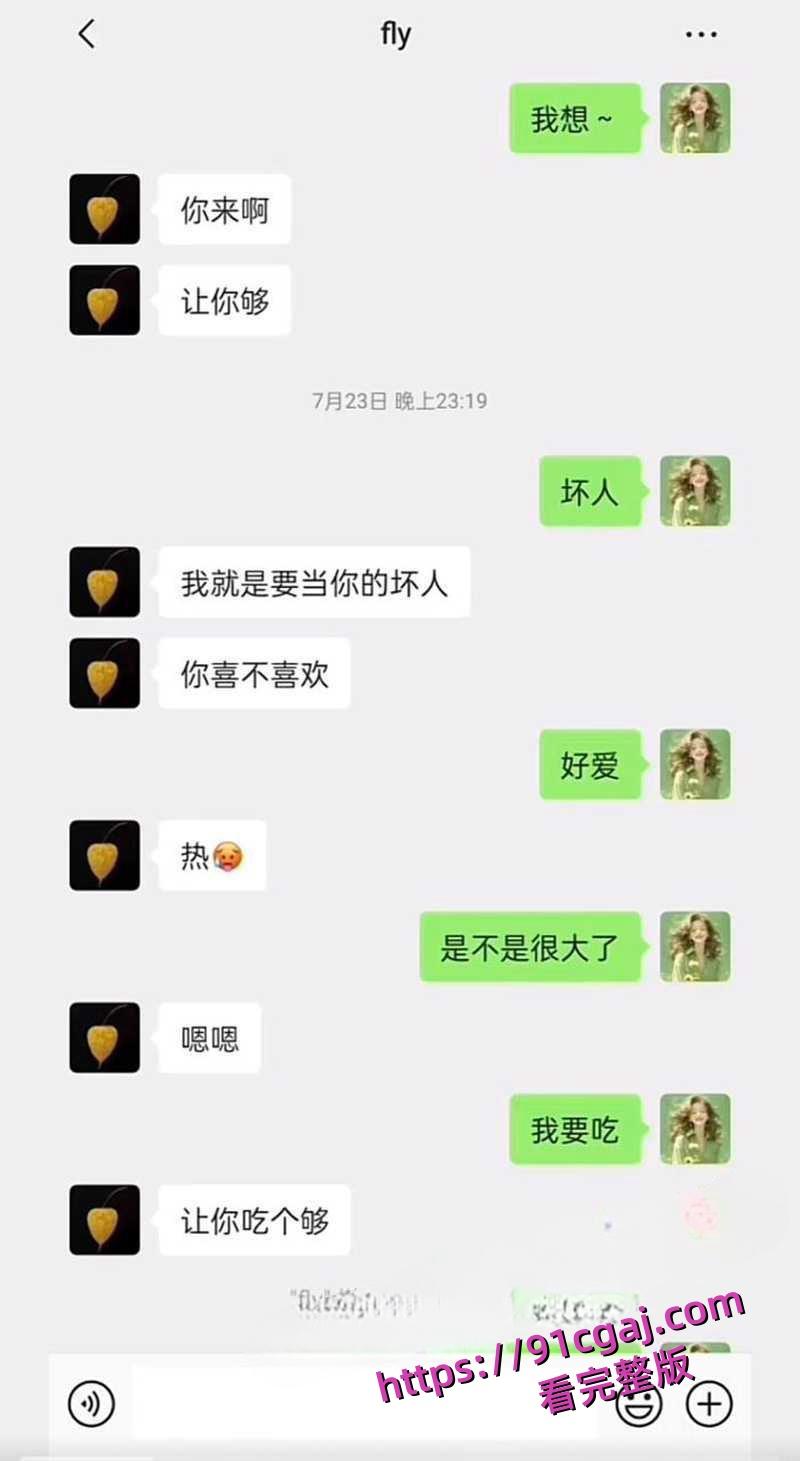The image size is (800, 1461).
Task: Tap fly's dark avatar beside 你来啊
Action: coord(104,210)
